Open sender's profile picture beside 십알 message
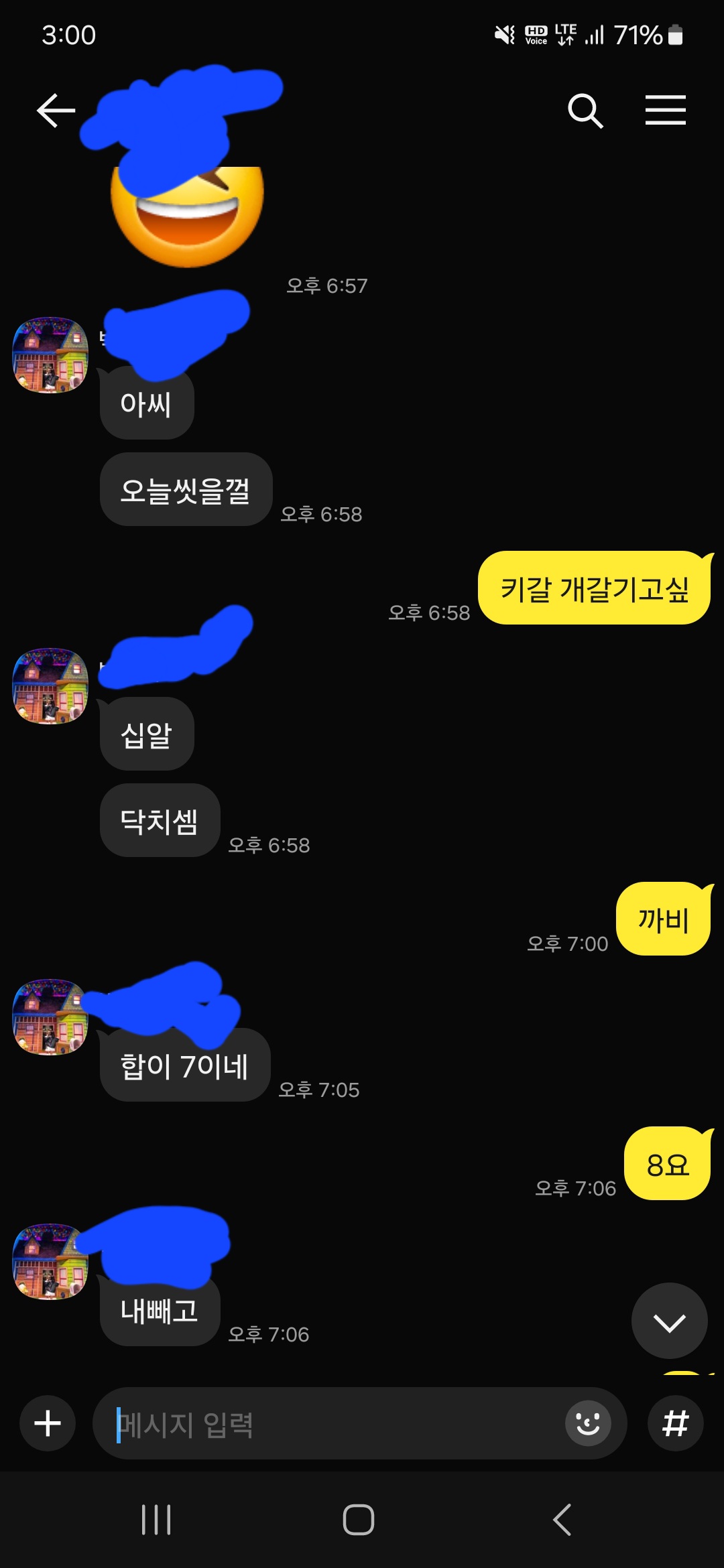 [x=51, y=686]
